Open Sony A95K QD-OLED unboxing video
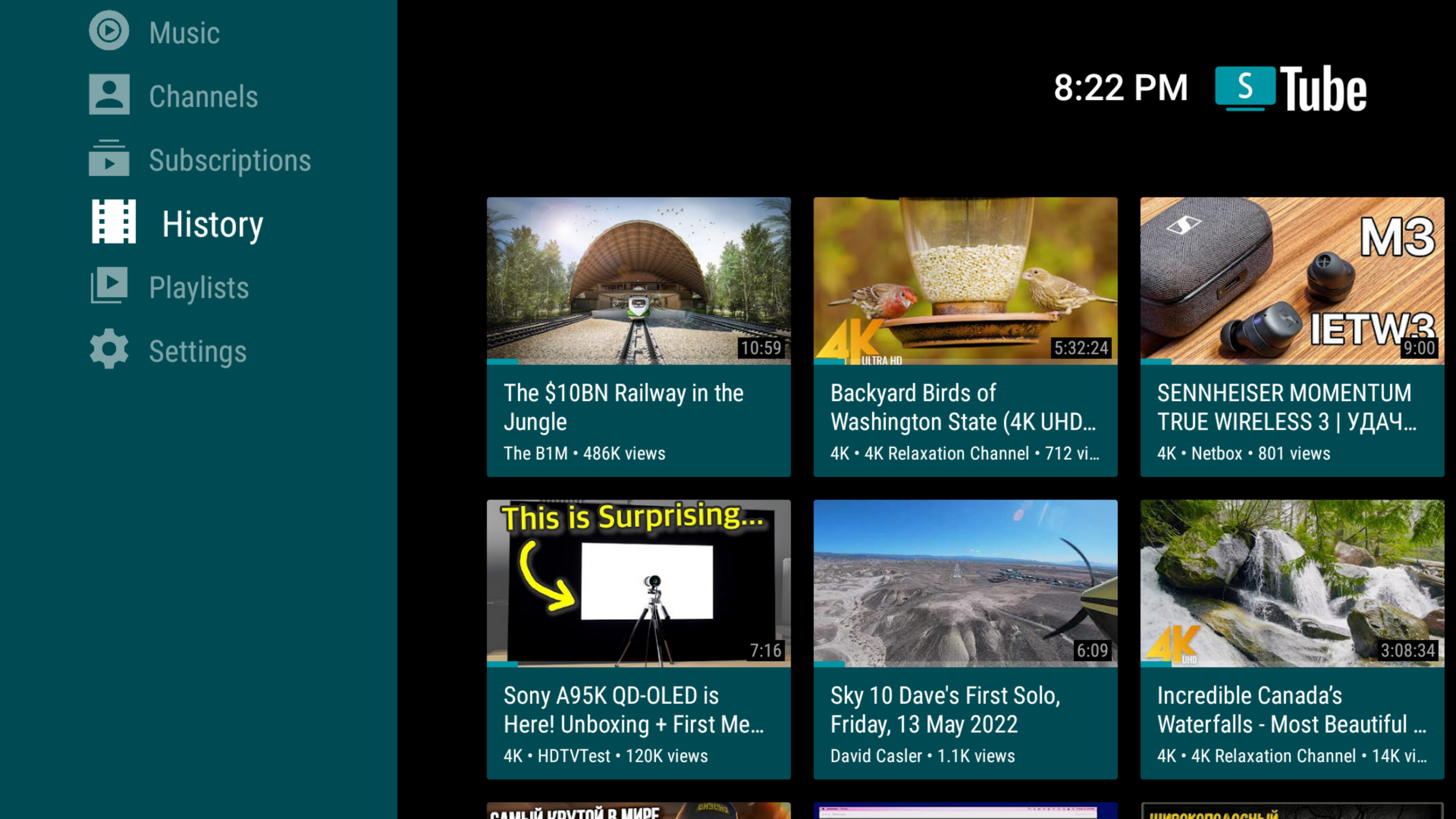The width and height of the screenshot is (1456, 819). [638, 639]
